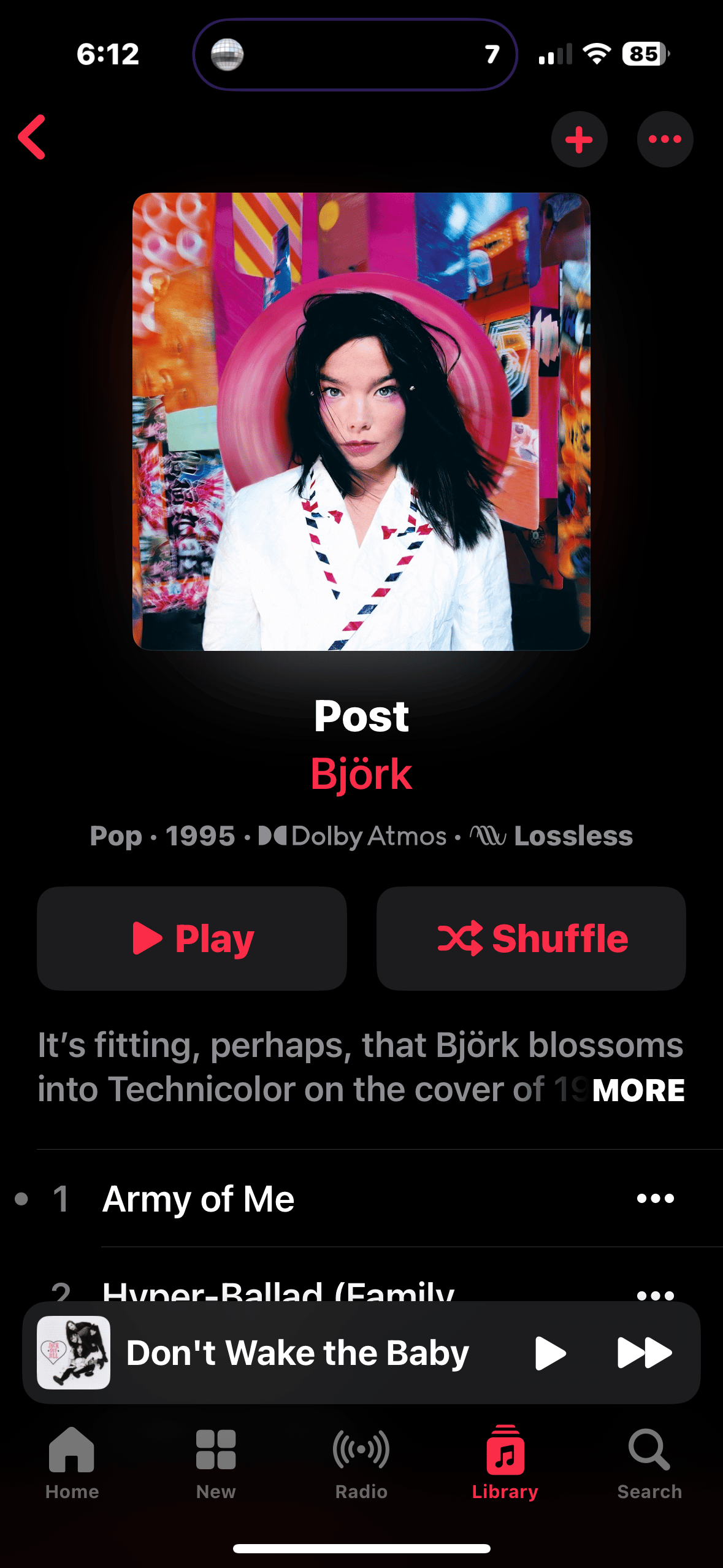The image size is (723, 1568).
Task: Add the Post album to library
Action: point(579,139)
